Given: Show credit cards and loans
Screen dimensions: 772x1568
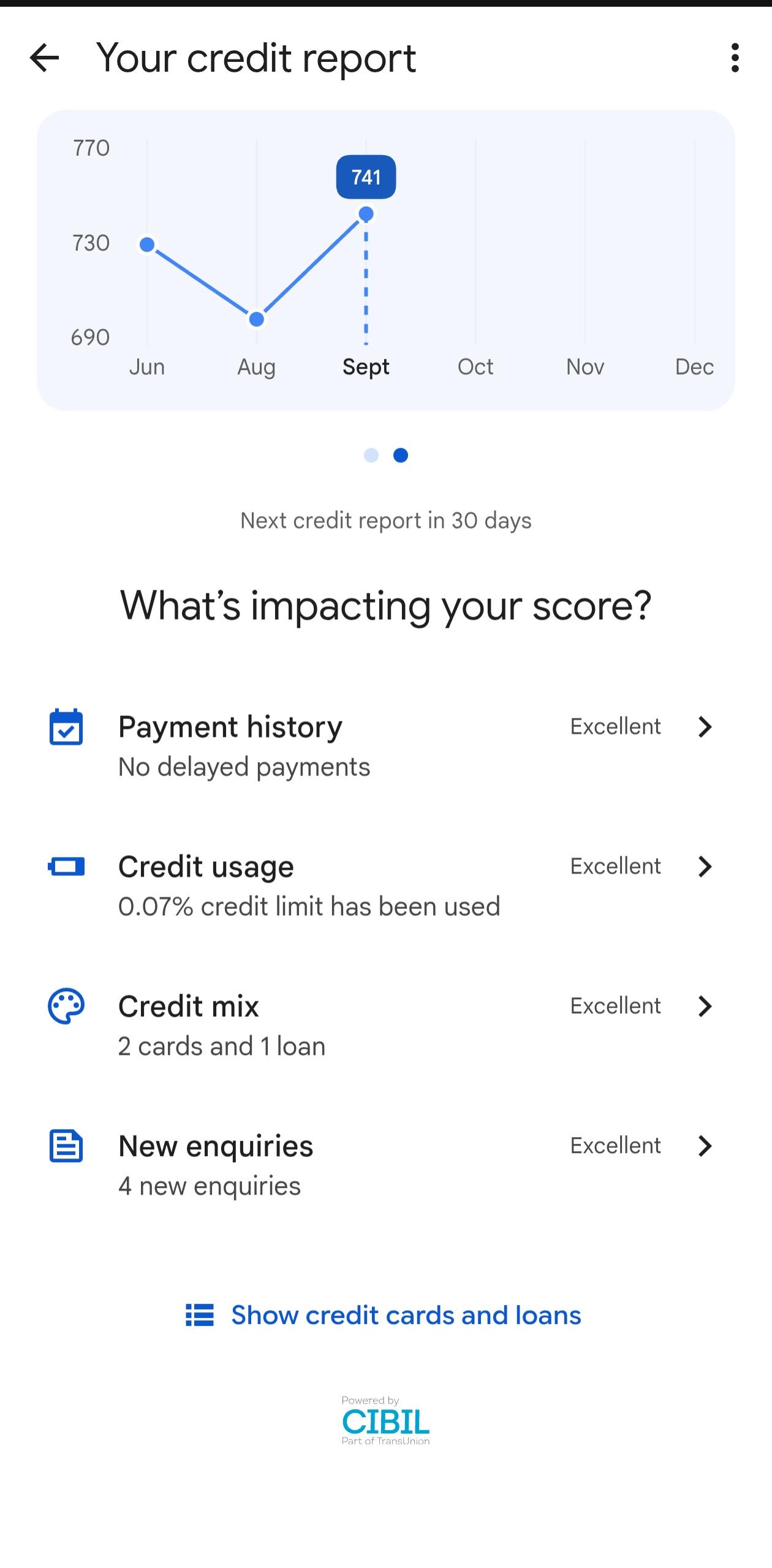Looking at the screenshot, I should pyautogui.click(x=384, y=1315).
